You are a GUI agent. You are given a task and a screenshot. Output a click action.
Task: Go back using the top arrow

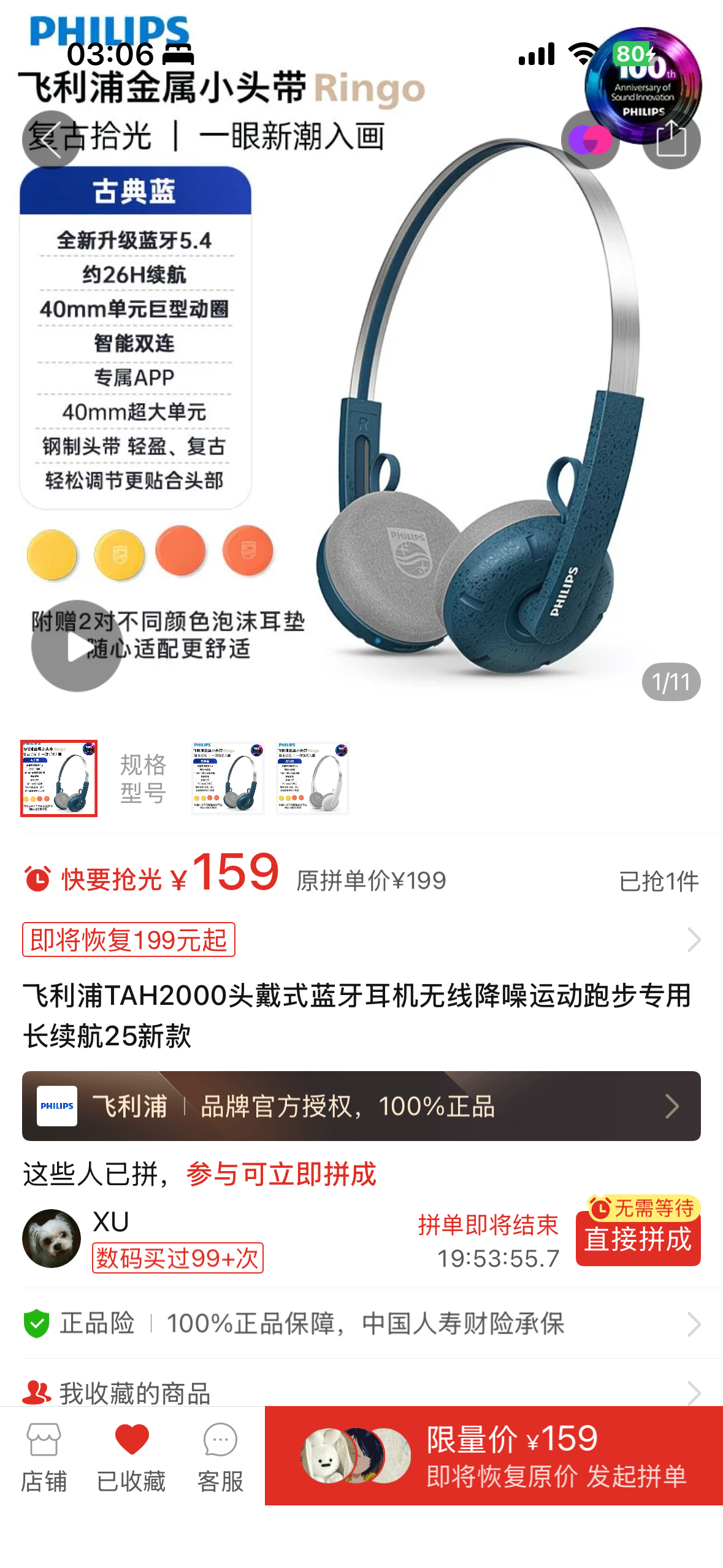pyautogui.click(x=52, y=140)
